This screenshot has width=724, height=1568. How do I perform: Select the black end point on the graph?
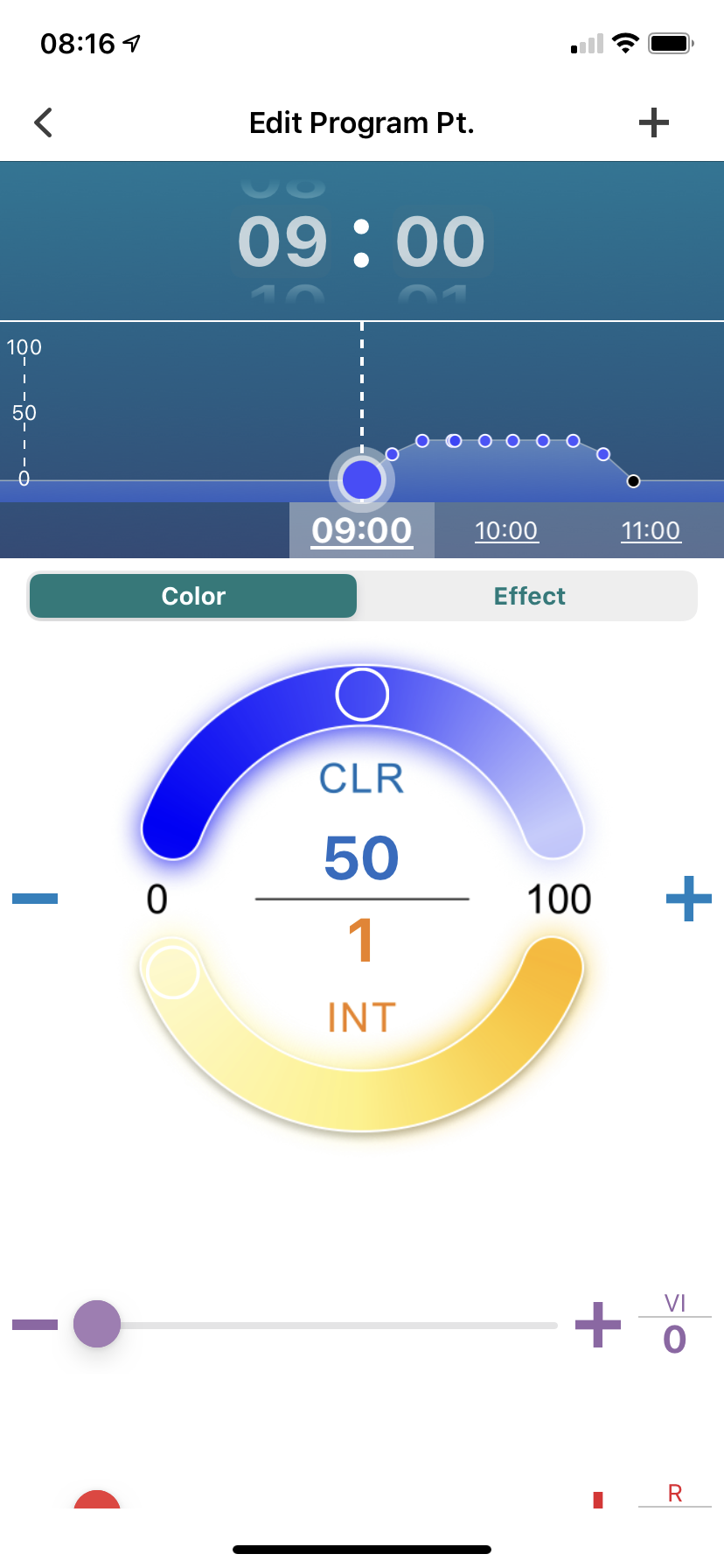tap(634, 481)
